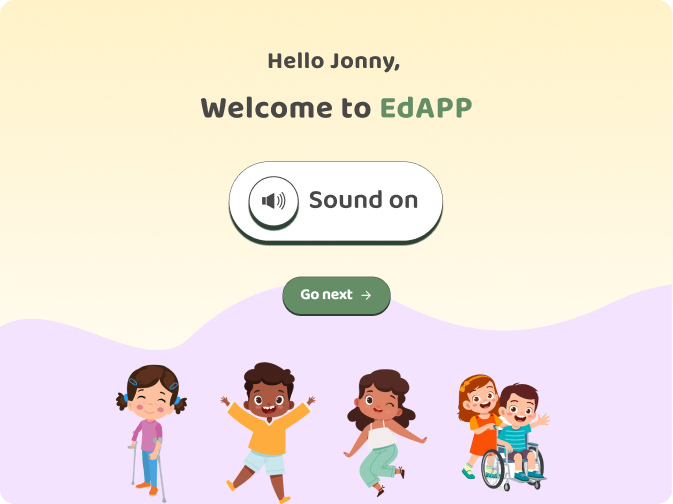Tap Go next to continue
673x504 pixels.
click(x=336, y=295)
